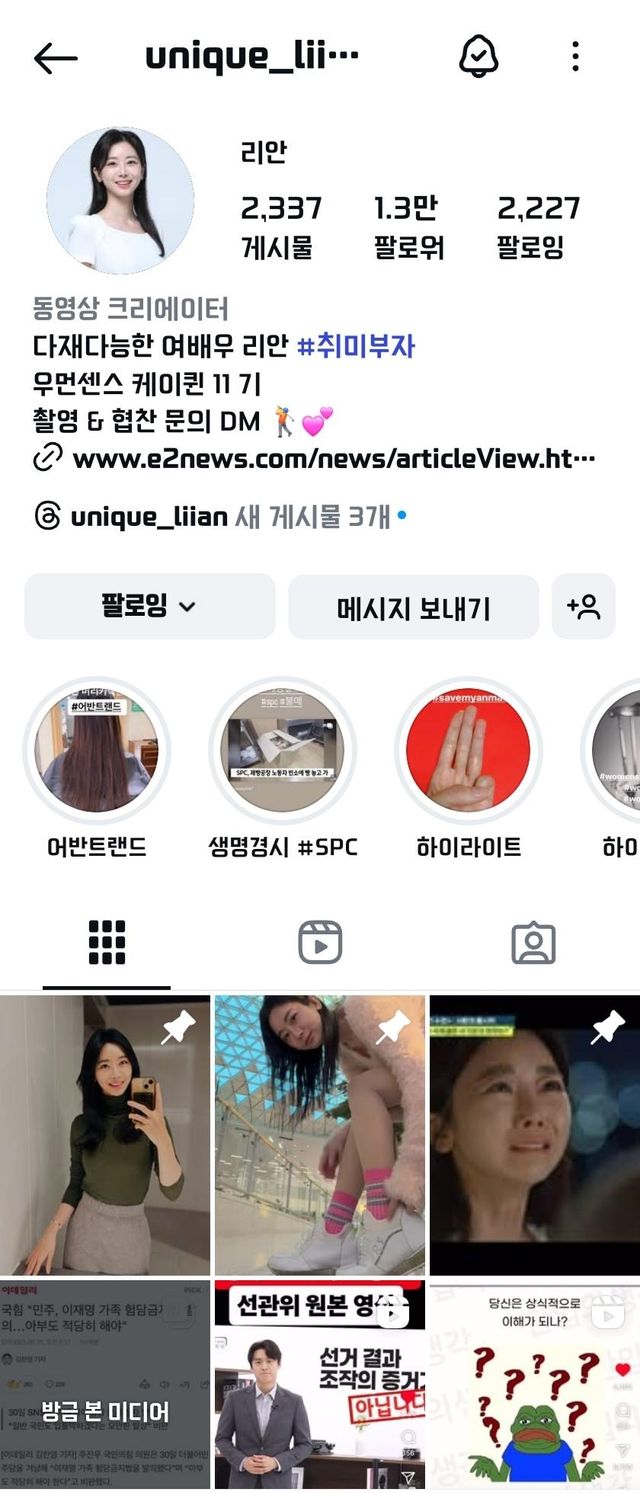This screenshot has width=640, height=1493.
Task: Expand the 팔로잉 dropdown button
Action: point(149,606)
